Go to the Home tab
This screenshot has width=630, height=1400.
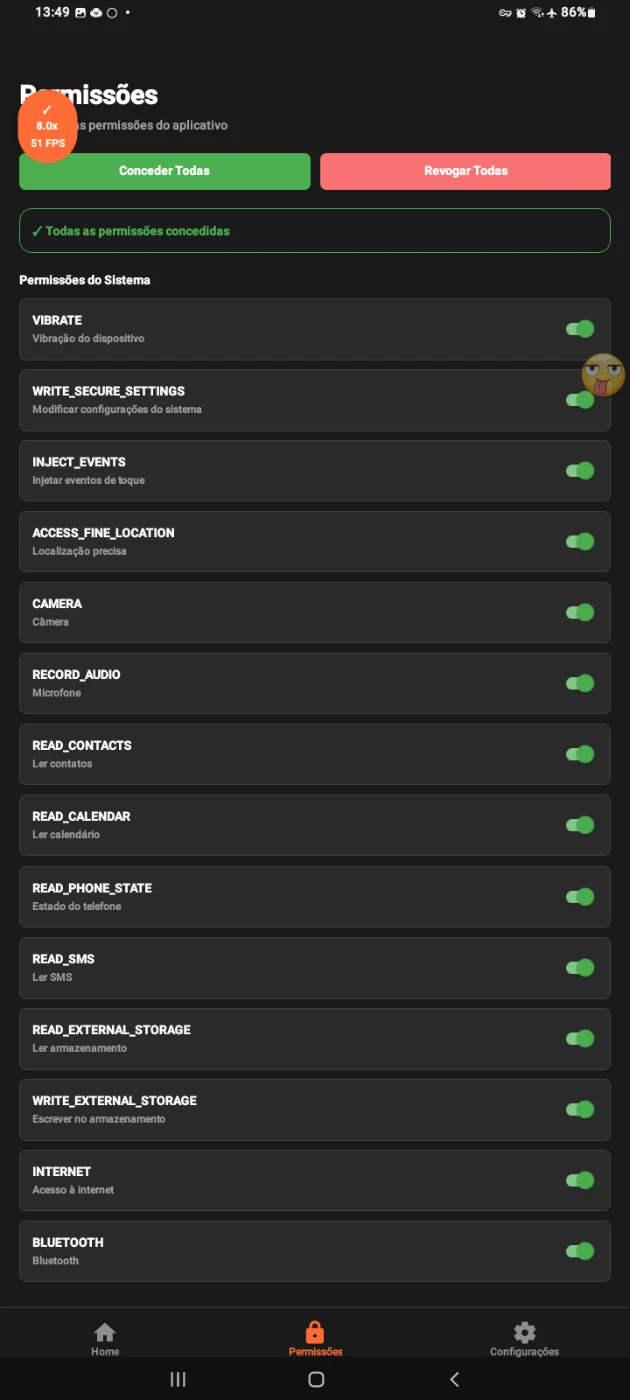(105, 1338)
